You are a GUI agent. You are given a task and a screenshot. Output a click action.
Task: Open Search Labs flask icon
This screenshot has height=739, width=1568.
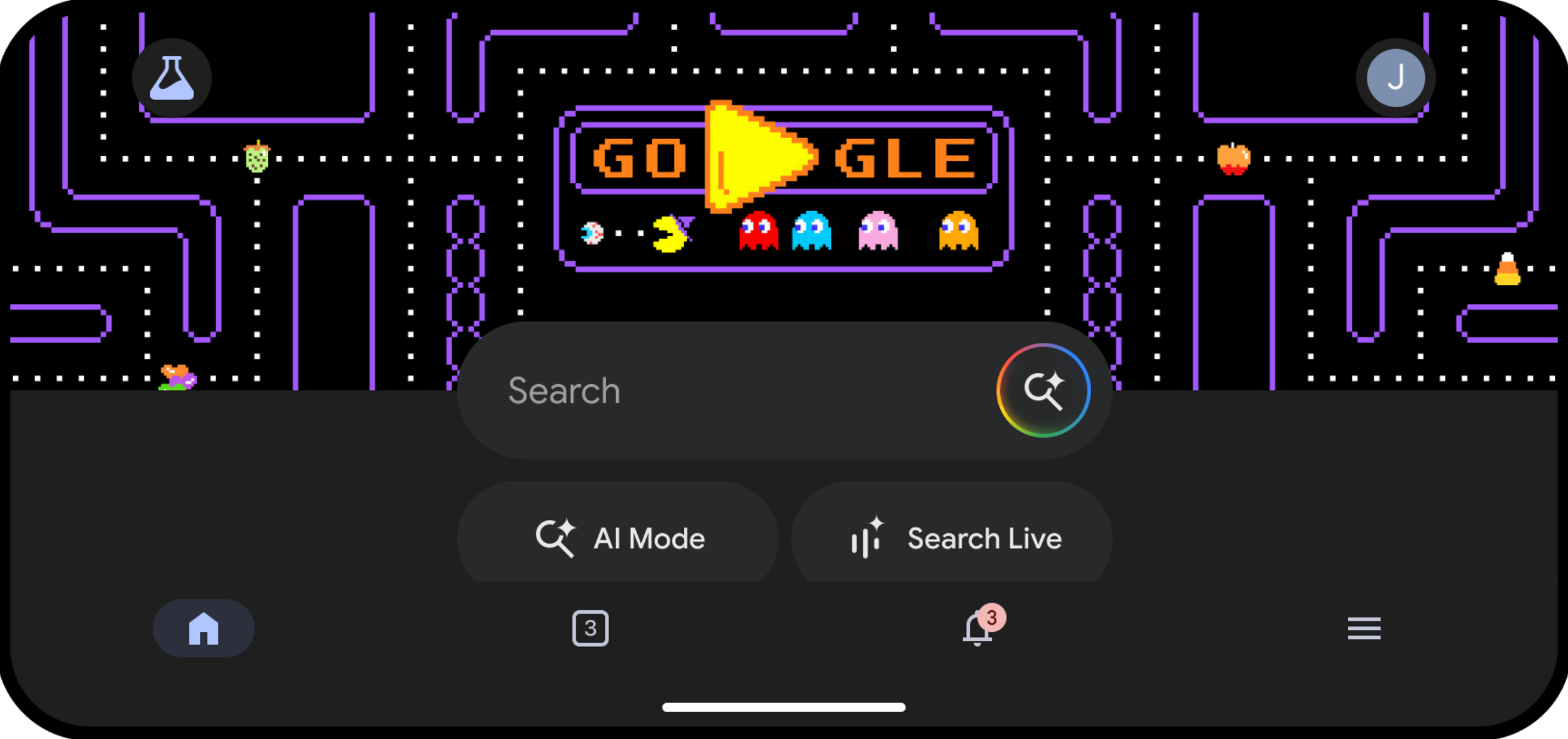tap(172, 78)
